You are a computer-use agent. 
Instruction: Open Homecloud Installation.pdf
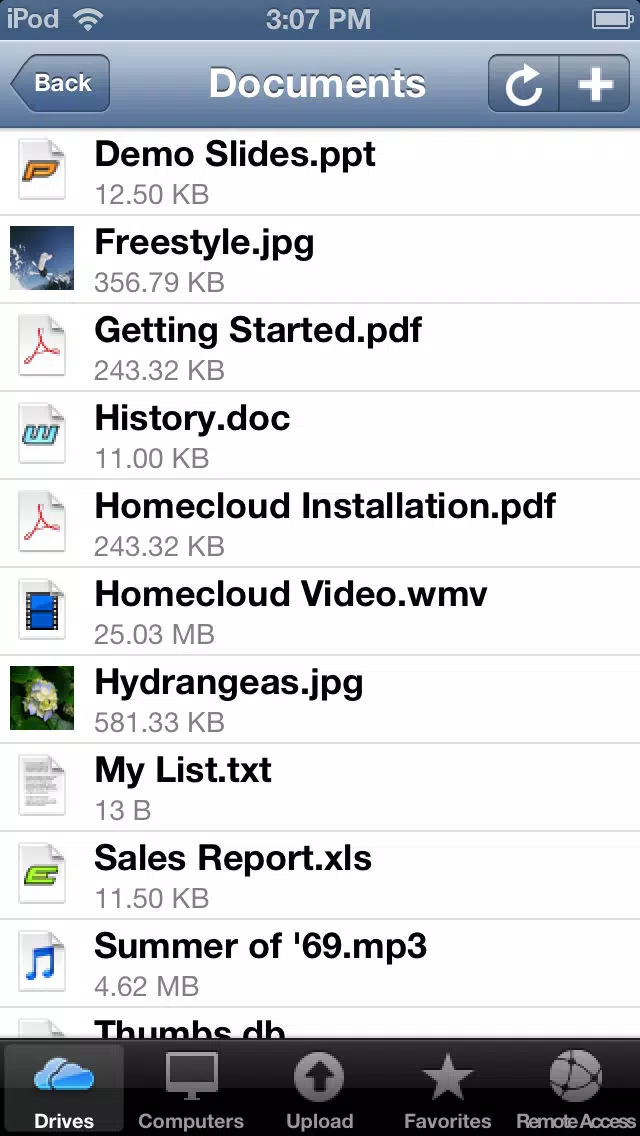pyautogui.click(x=320, y=523)
